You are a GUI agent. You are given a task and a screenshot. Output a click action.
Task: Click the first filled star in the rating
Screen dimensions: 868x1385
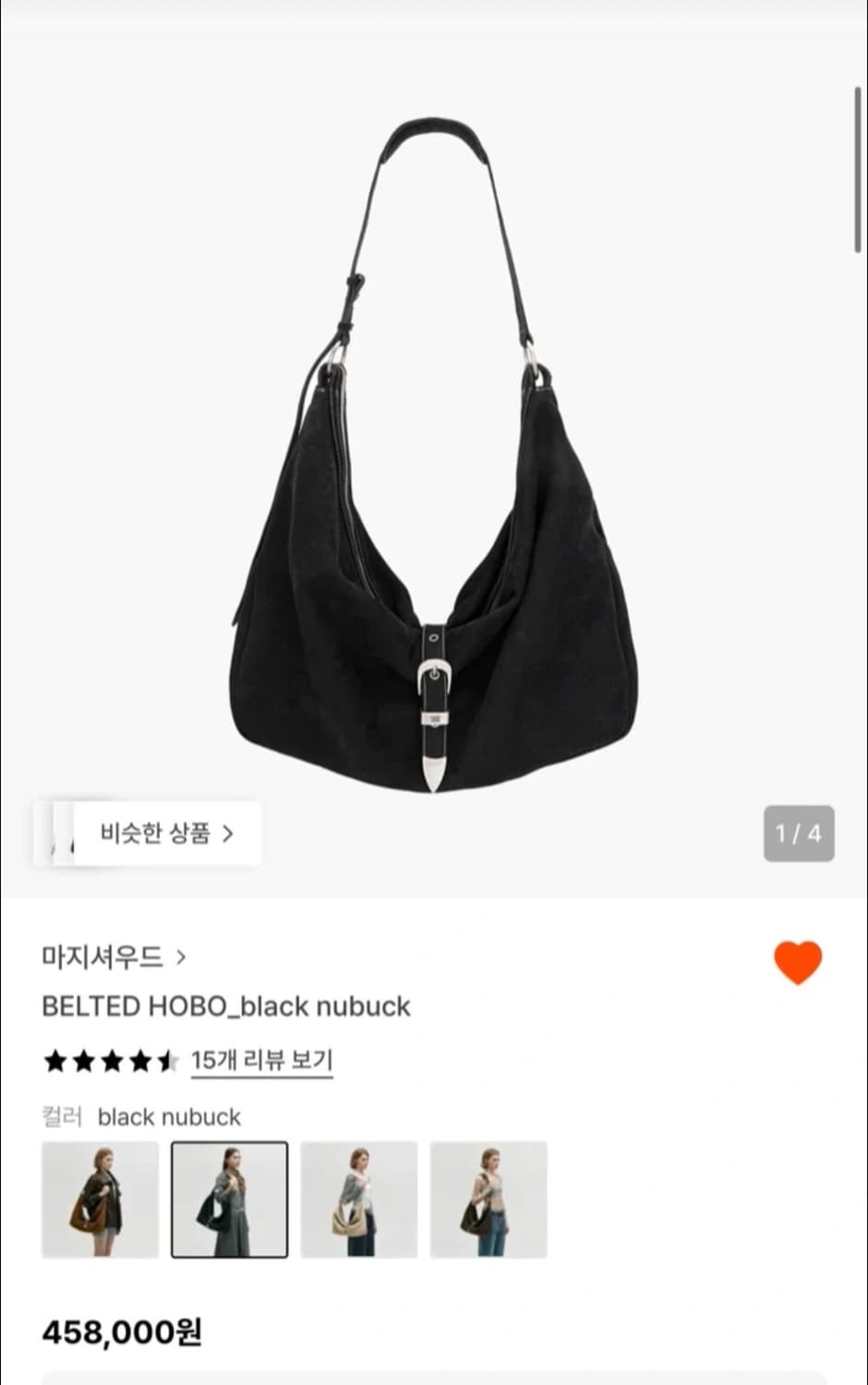click(x=54, y=1062)
